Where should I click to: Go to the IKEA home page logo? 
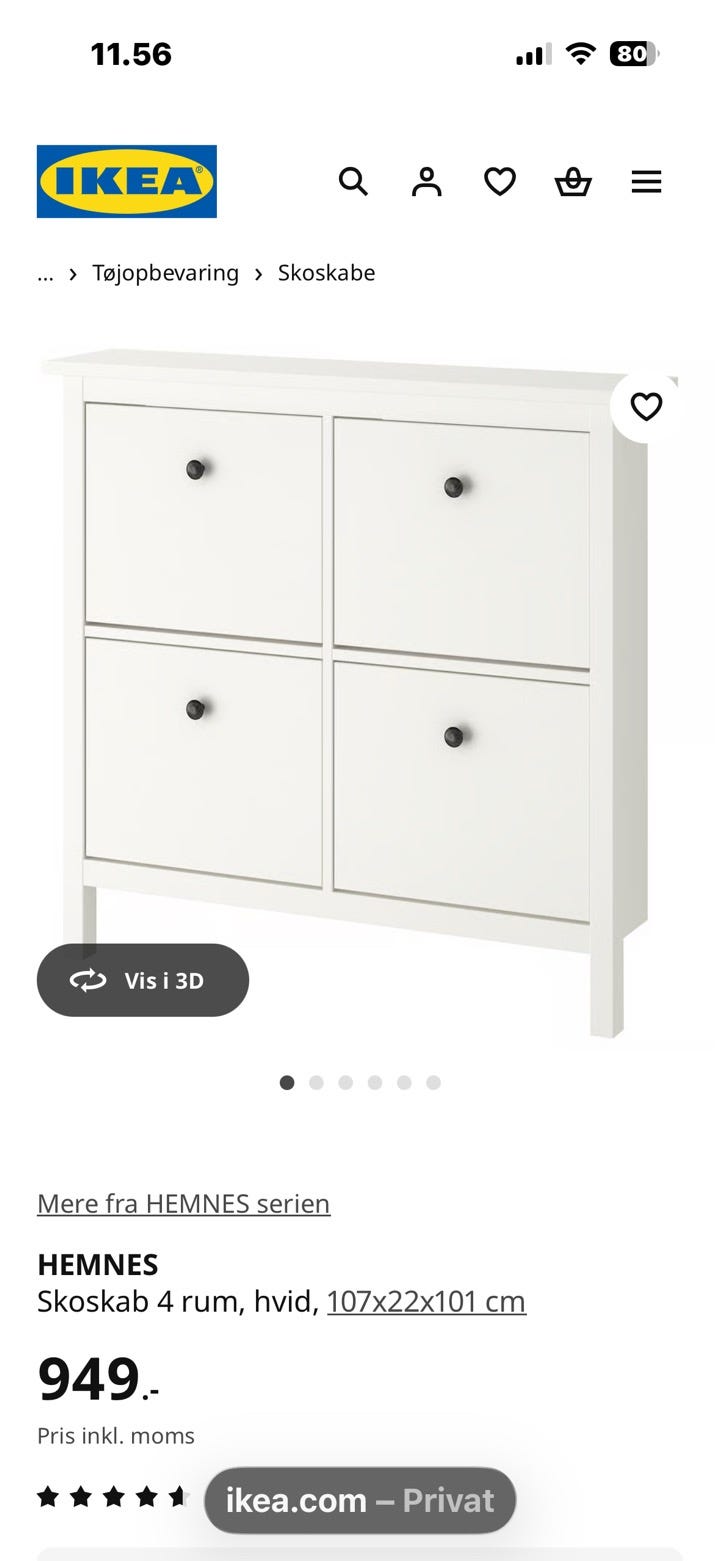[127, 182]
